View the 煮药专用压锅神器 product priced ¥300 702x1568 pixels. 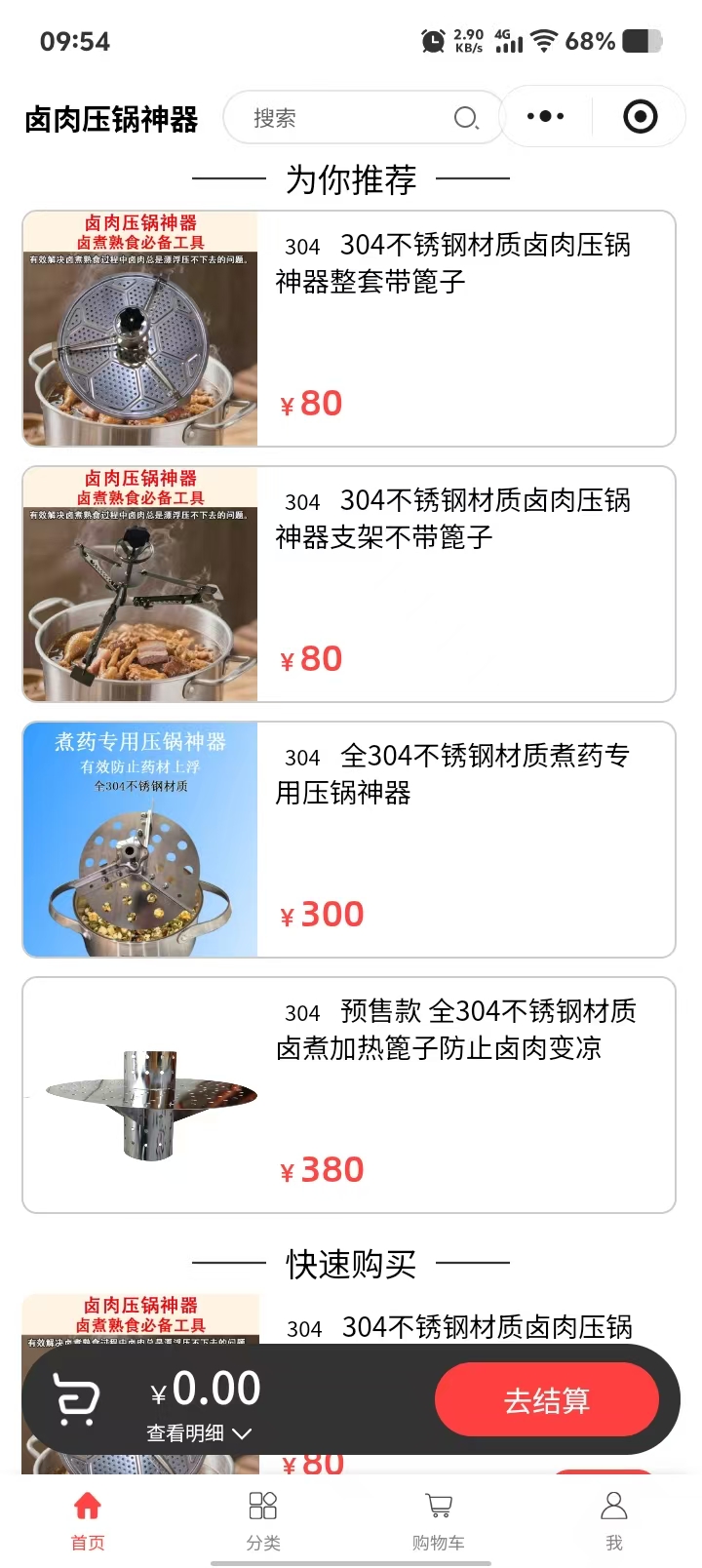coord(349,840)
